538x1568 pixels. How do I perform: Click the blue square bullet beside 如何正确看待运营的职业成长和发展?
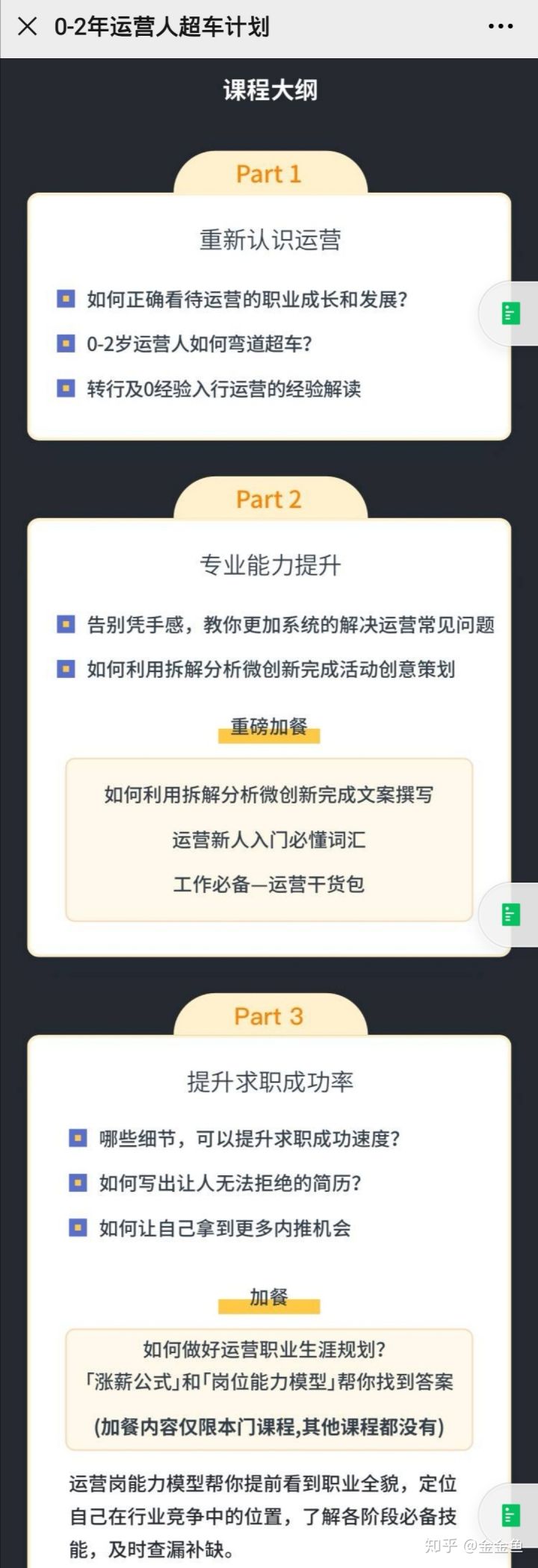pyautogui.click(x=66, y=297)
